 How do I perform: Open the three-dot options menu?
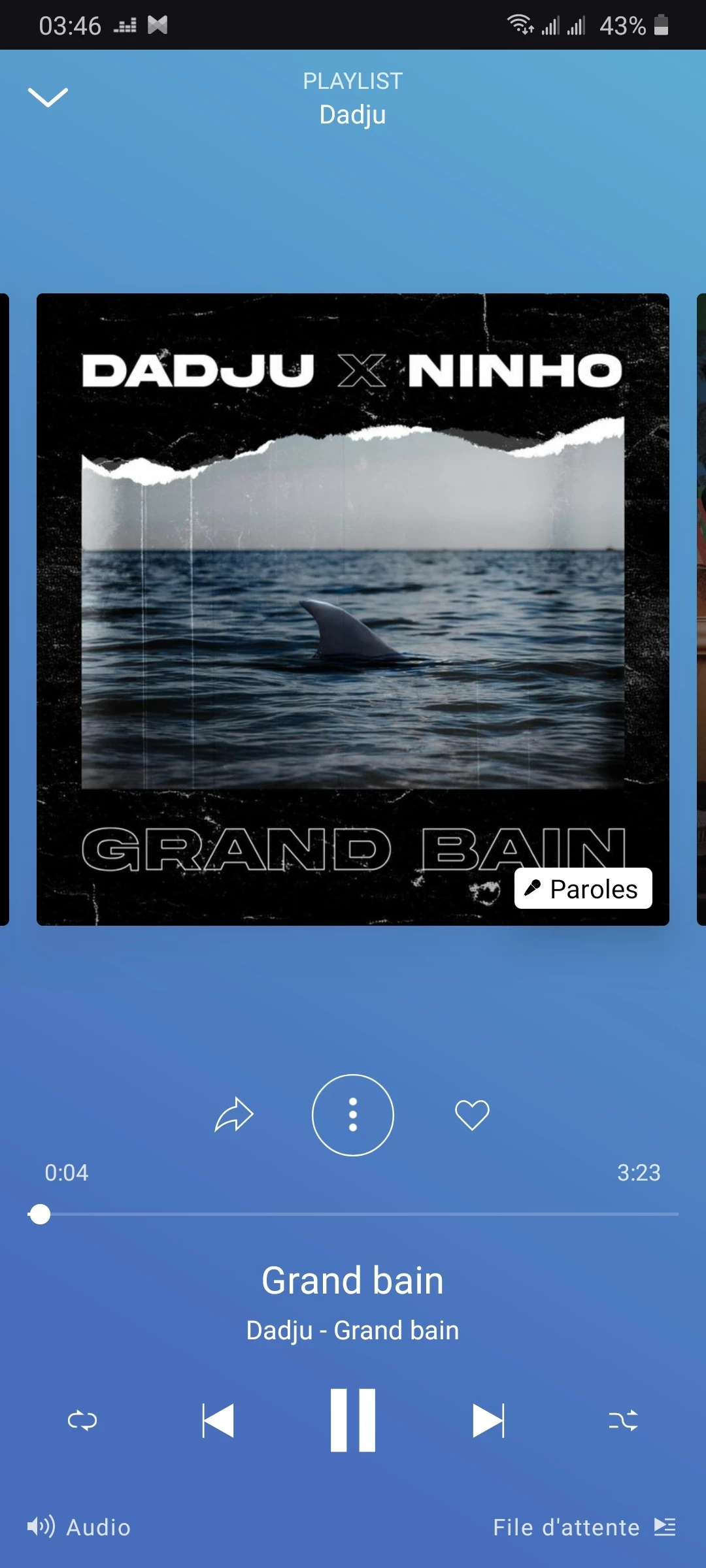click(x=353, y=1115)
